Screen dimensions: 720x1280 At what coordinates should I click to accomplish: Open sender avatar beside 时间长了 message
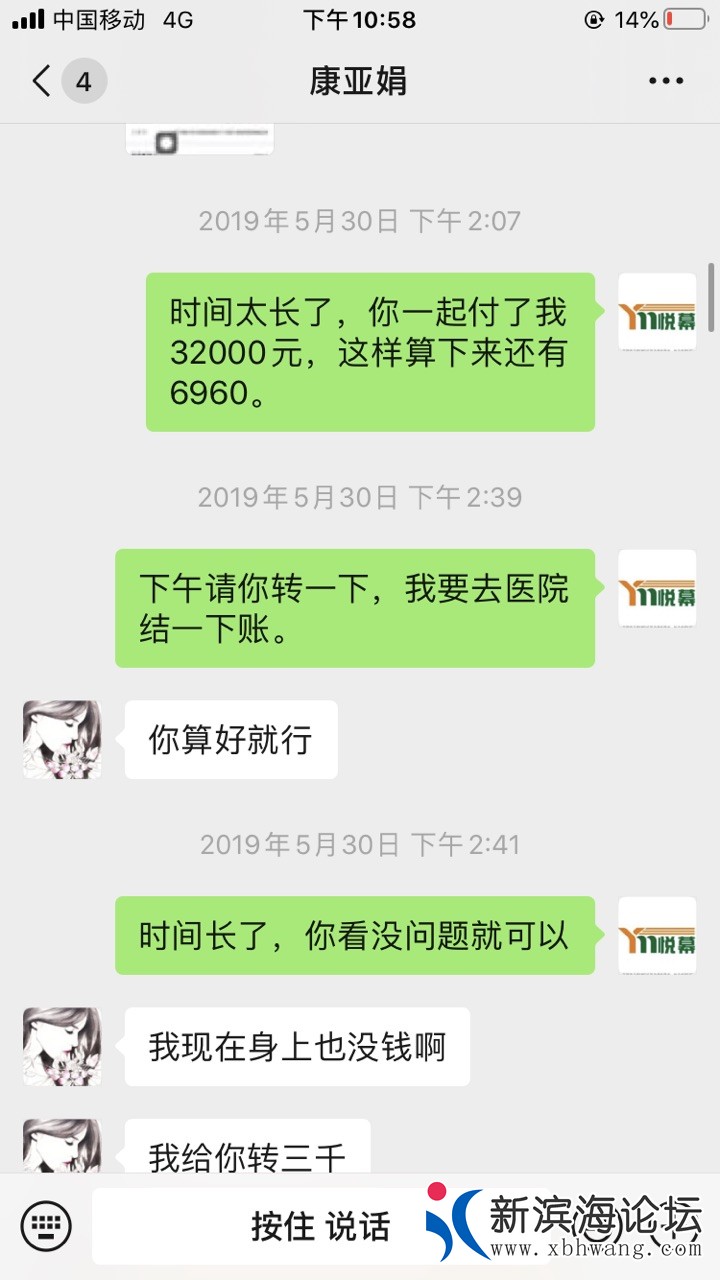657,935
